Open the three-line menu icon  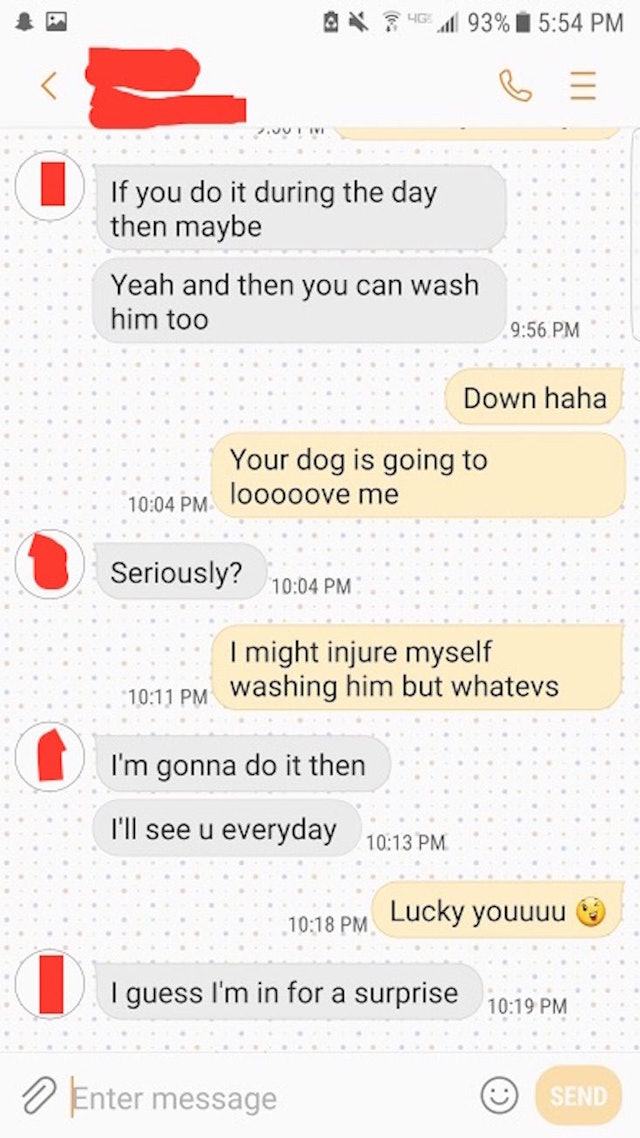[x=582, y=86]
